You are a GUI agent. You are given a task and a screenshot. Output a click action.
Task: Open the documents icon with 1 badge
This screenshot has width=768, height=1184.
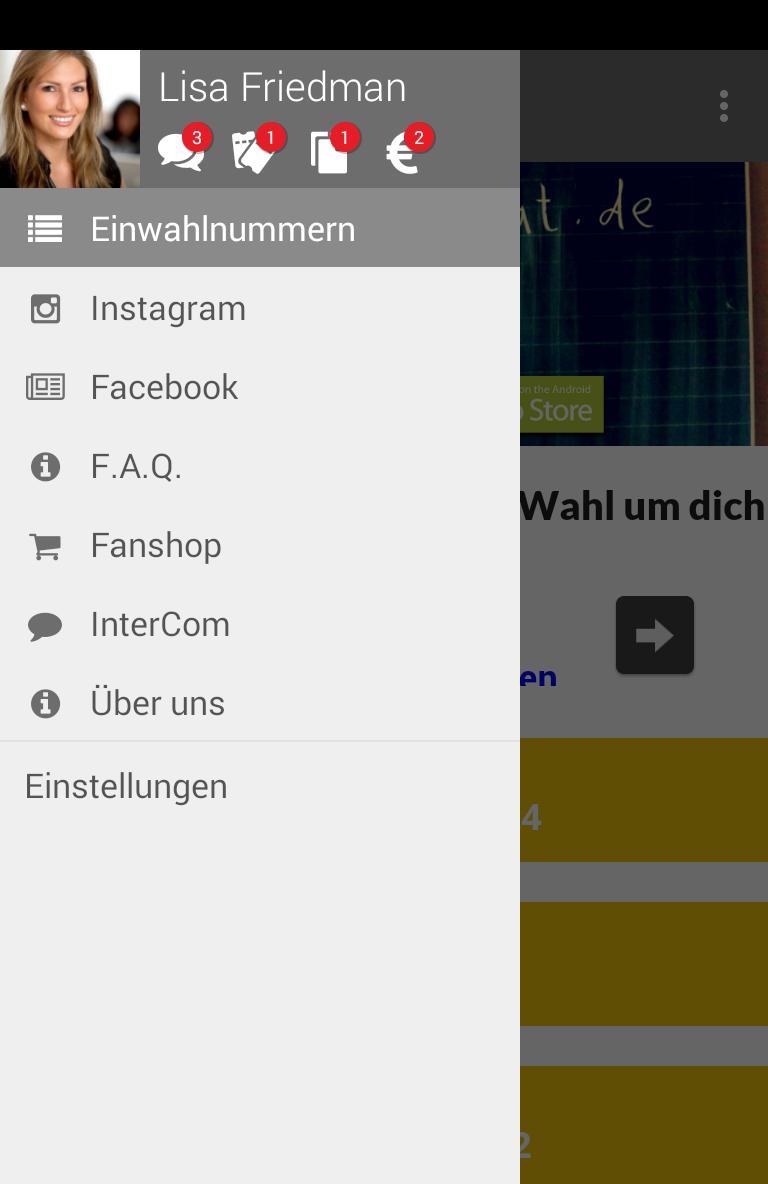[x=329, y=153]
